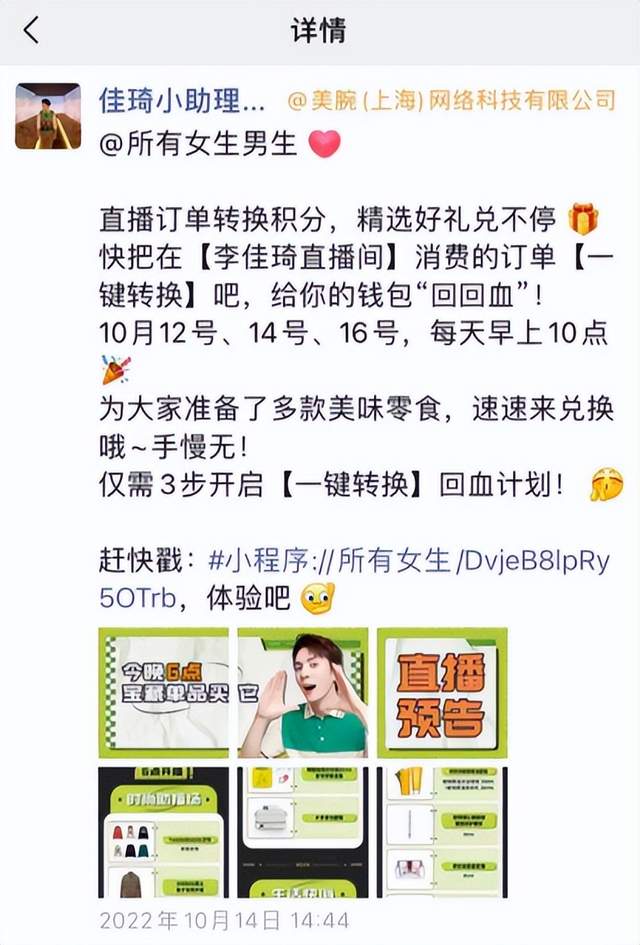Open the last image with cosmetic products
The image size is (640, 945).
coord(442,832)
